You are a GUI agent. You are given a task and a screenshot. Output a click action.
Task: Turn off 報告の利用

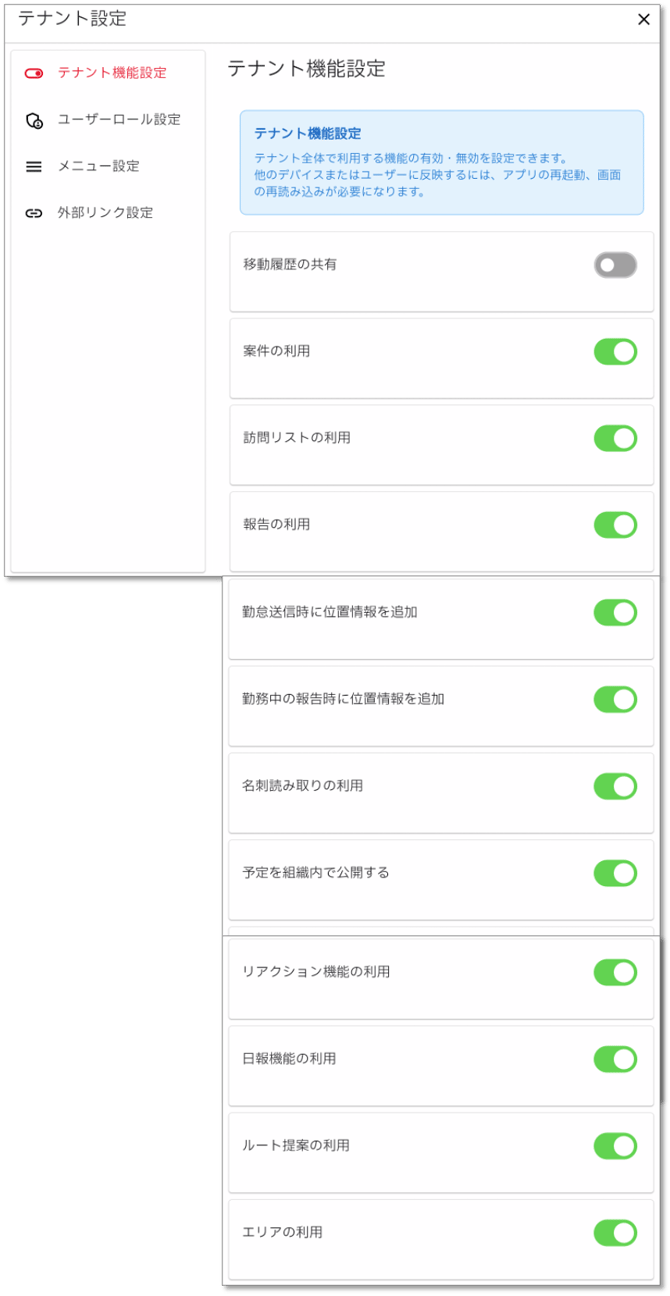(615, 525)
